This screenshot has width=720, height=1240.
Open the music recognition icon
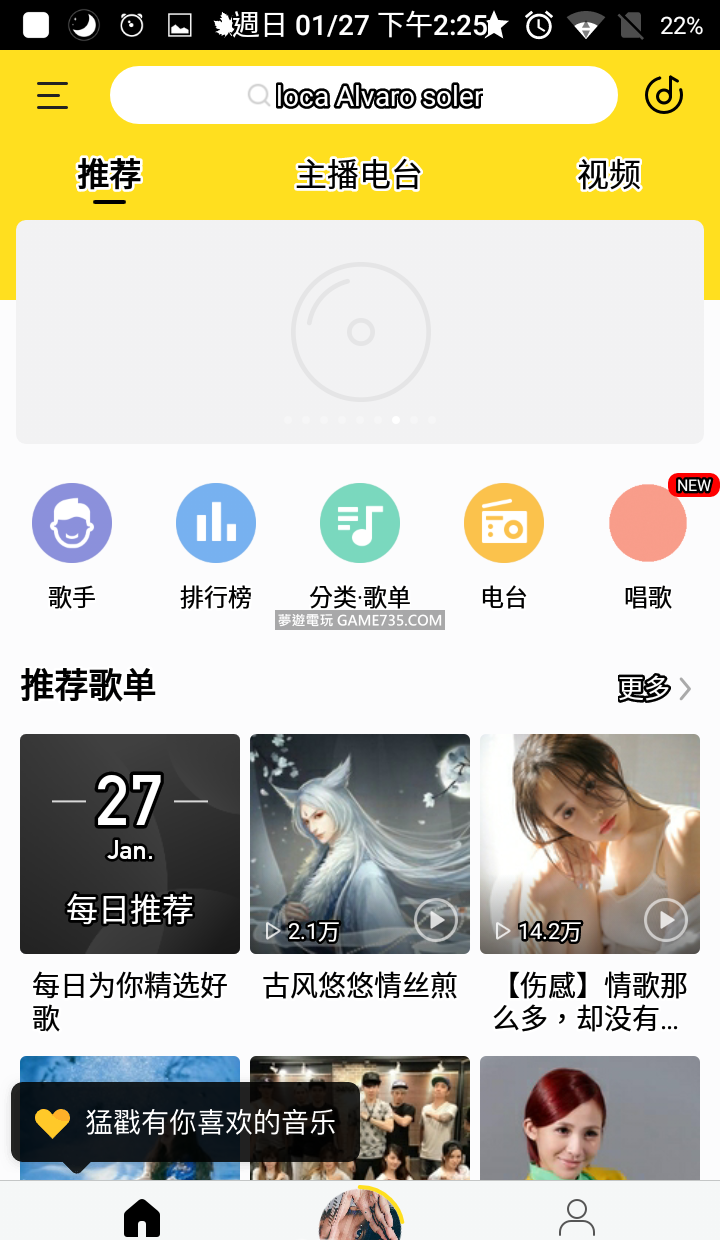click(664, 95)
